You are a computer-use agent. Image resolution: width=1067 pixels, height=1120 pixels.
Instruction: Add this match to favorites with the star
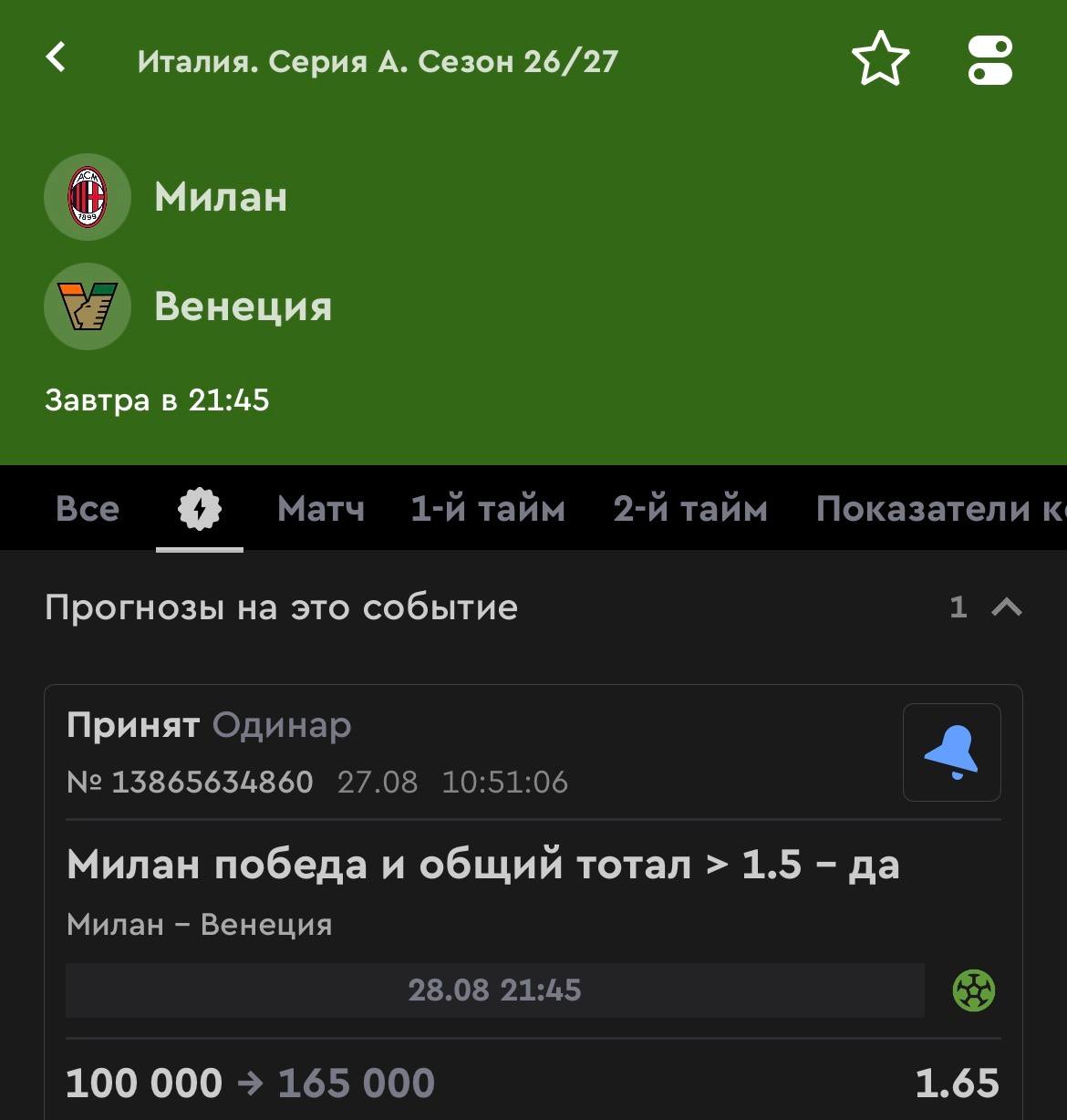pyautogui.click(x=880, y=59)
